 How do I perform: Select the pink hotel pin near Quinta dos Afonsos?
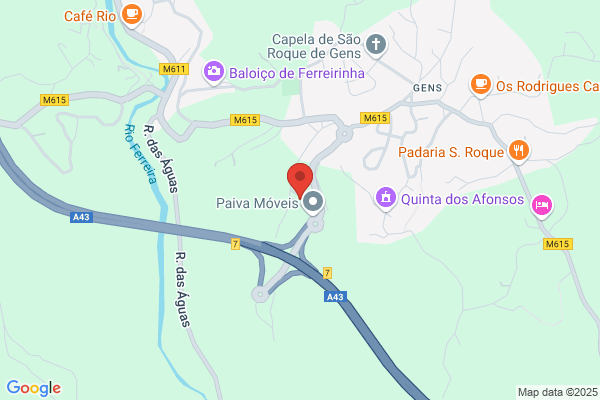point(542,206)
